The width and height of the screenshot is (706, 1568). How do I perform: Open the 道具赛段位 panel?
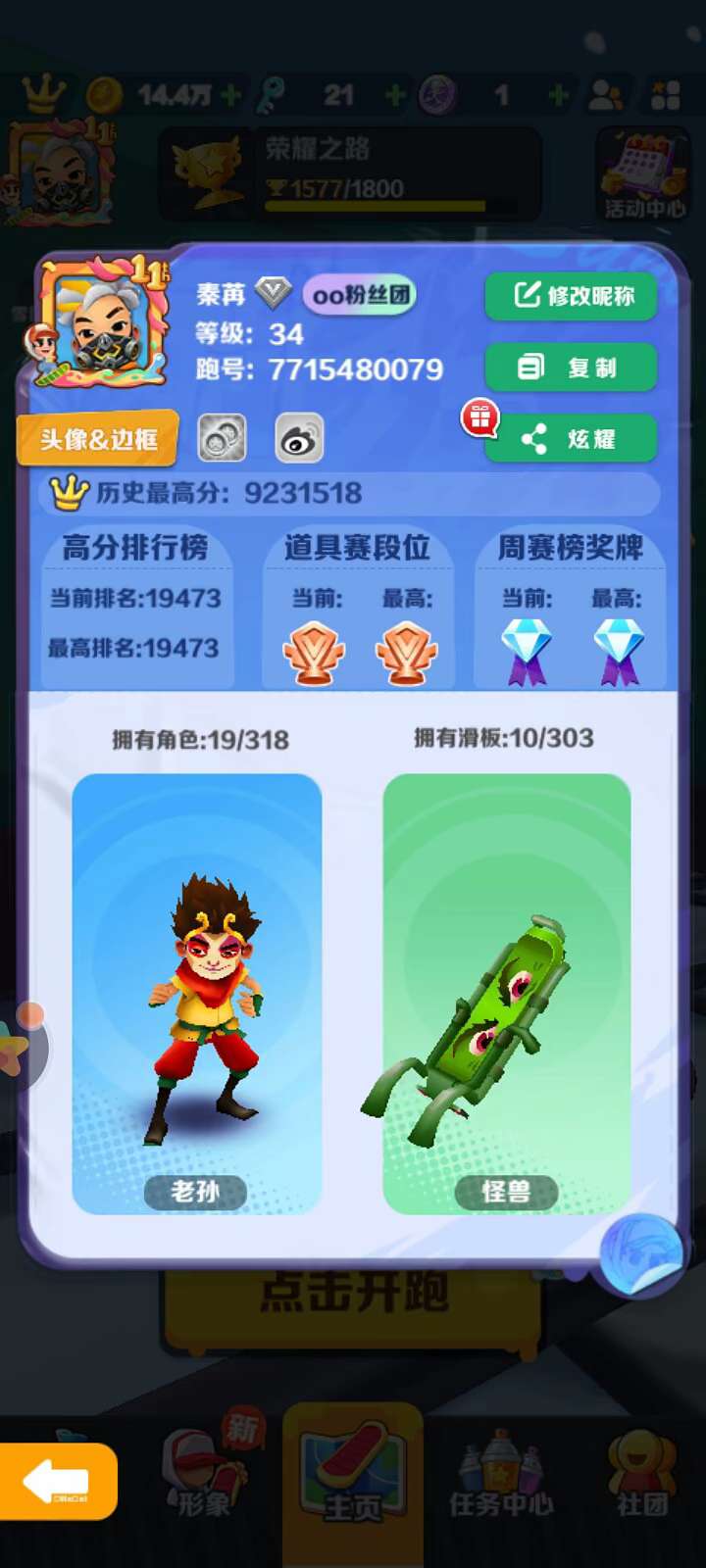[x=357, y=606]
